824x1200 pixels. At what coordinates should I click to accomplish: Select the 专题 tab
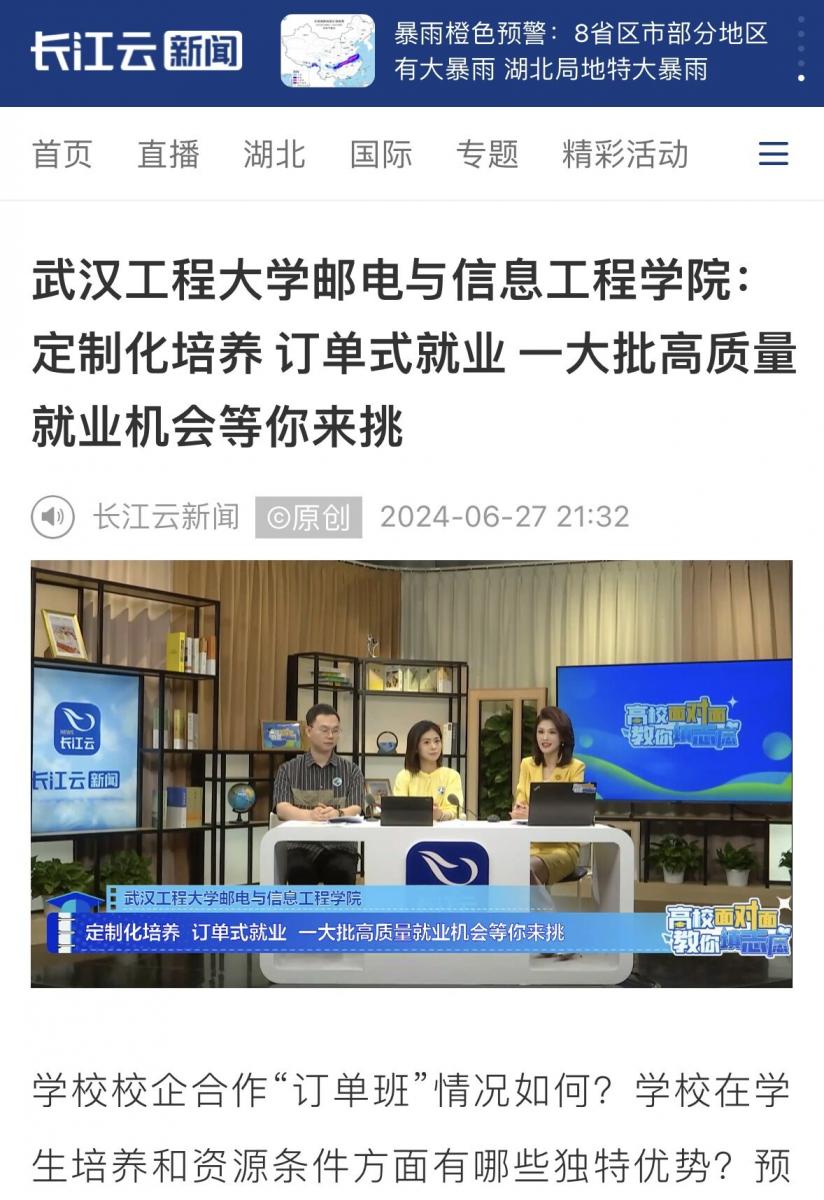point(487,154)
